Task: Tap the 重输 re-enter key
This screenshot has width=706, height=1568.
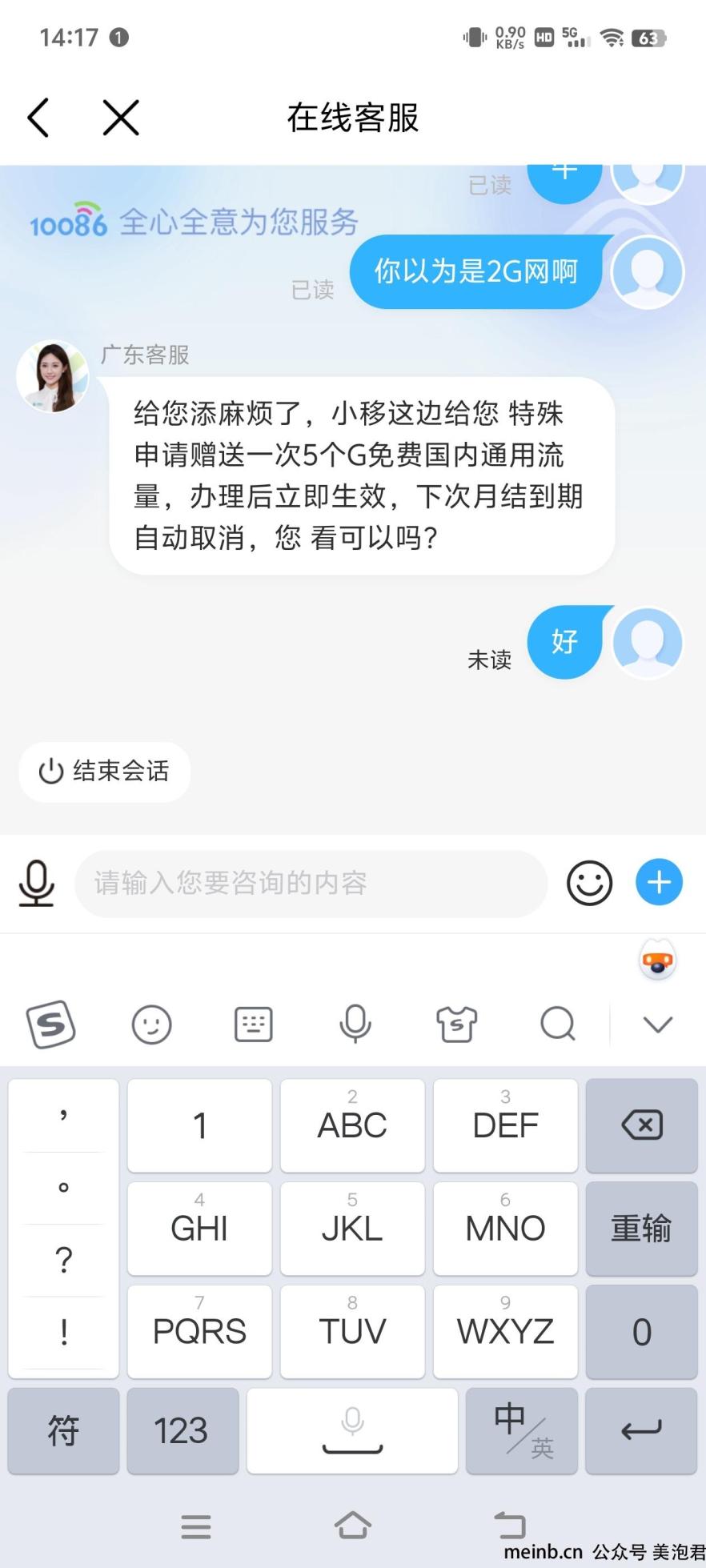Action: 641,1229
